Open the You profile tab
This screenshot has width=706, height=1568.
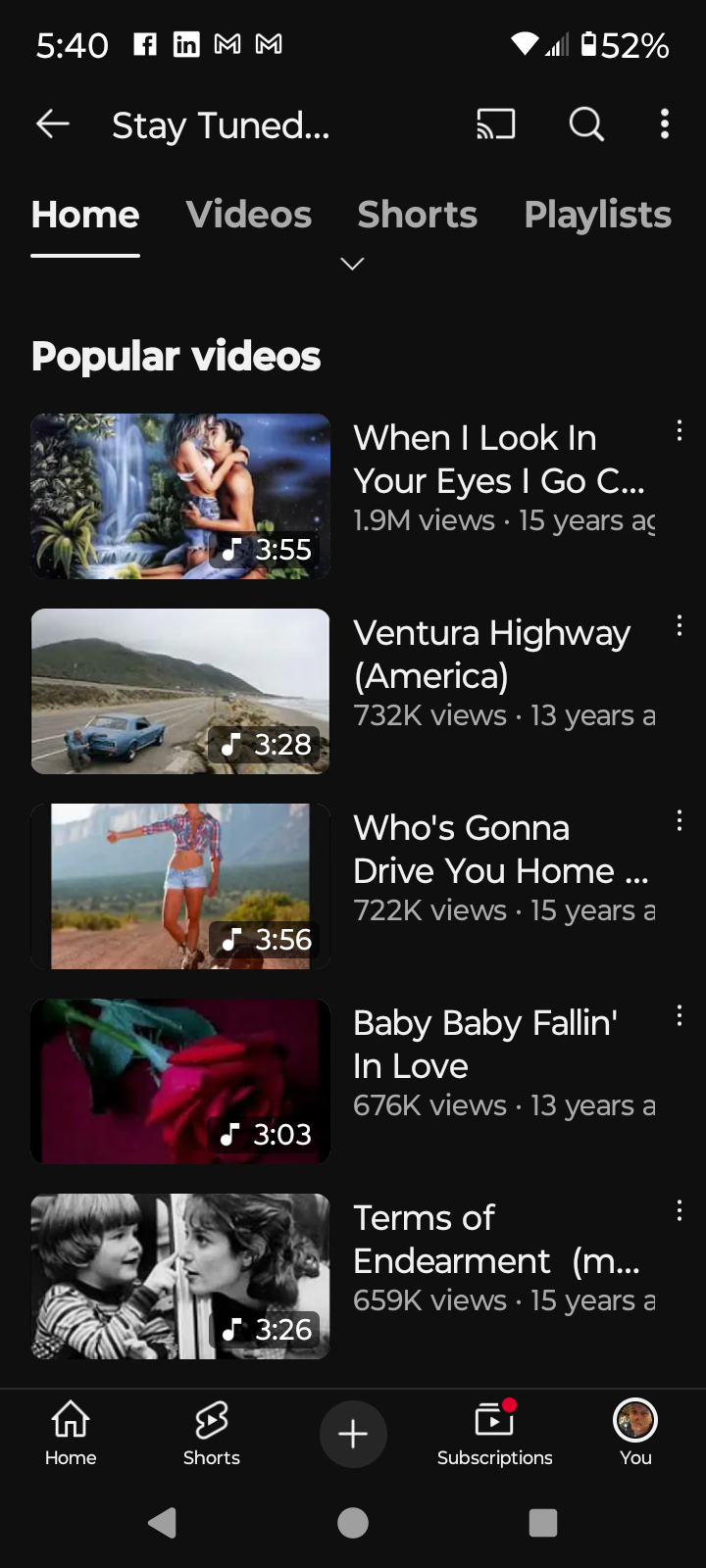[x=635, y=1432]
